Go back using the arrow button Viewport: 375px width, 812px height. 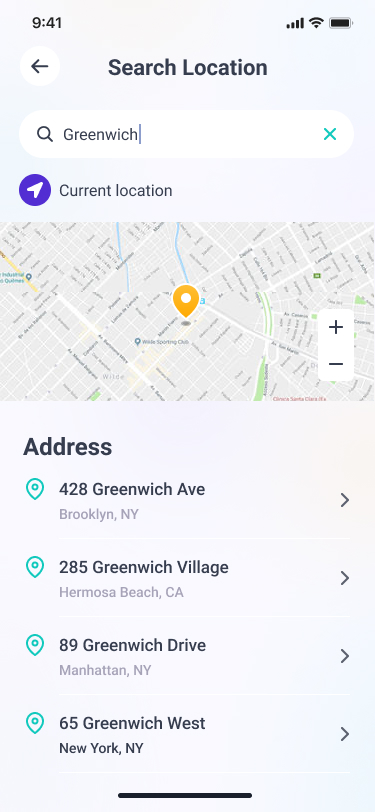tap(40, 66)
